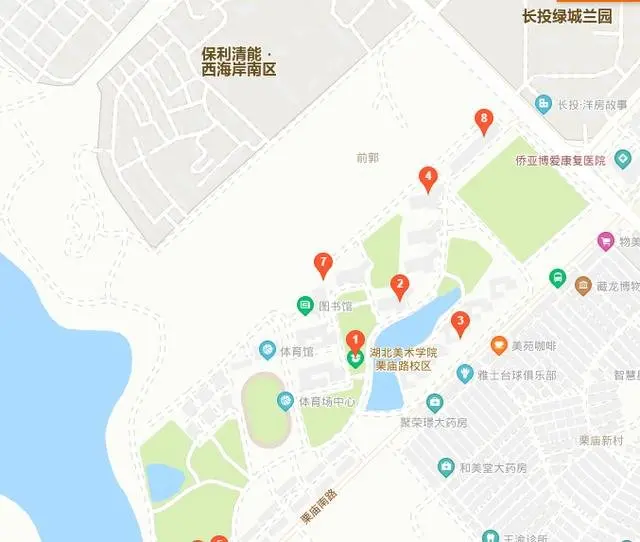This screenshot has width=640, height=542.
Task: Tap map marker number 7
Action: 322,263
